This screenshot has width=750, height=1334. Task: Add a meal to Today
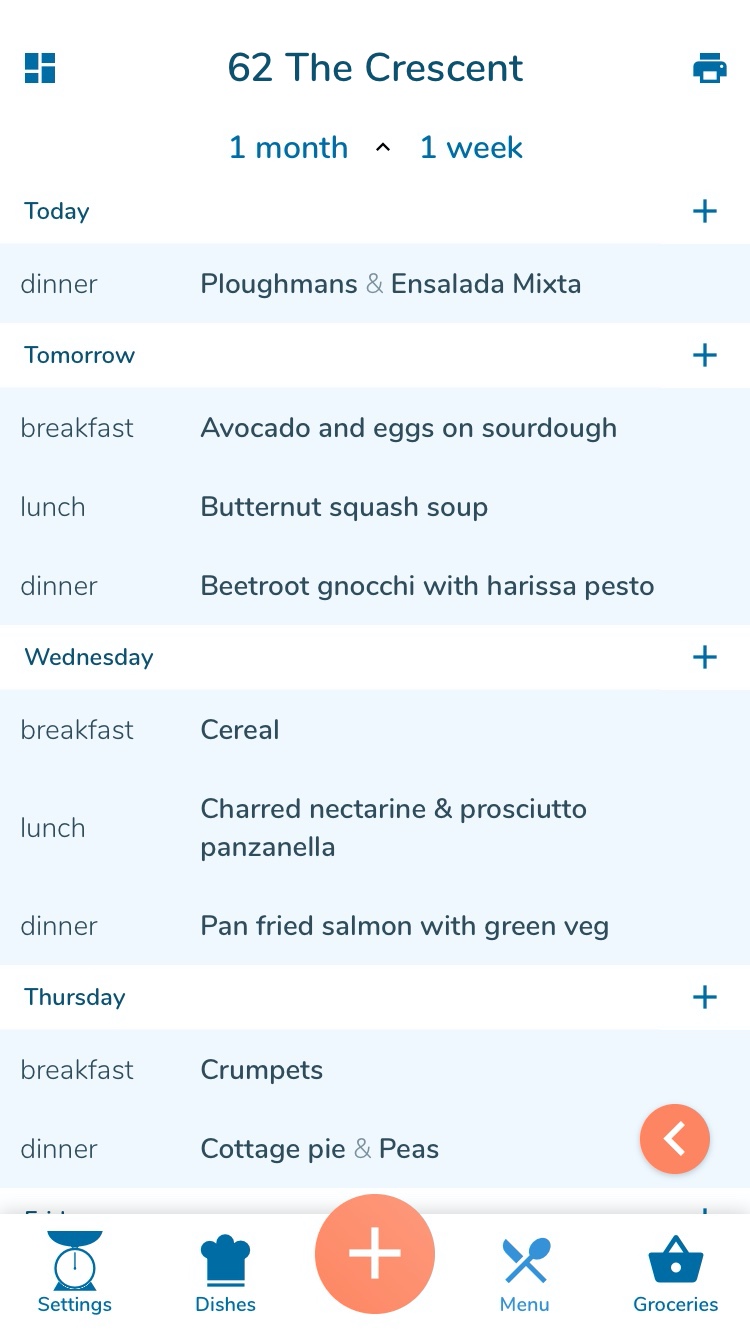704,211
